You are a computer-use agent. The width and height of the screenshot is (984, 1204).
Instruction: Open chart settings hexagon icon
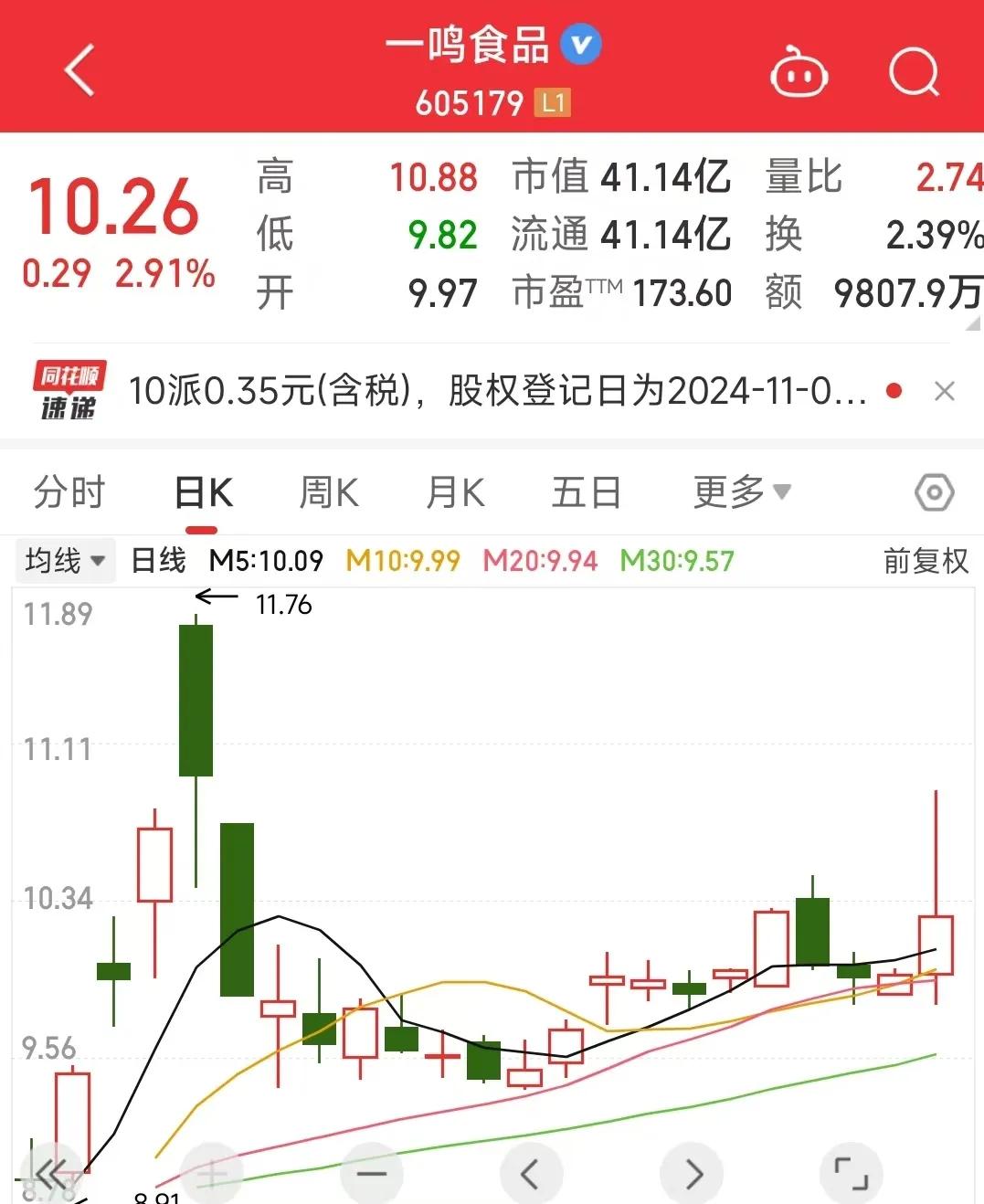tap(934, 493)
